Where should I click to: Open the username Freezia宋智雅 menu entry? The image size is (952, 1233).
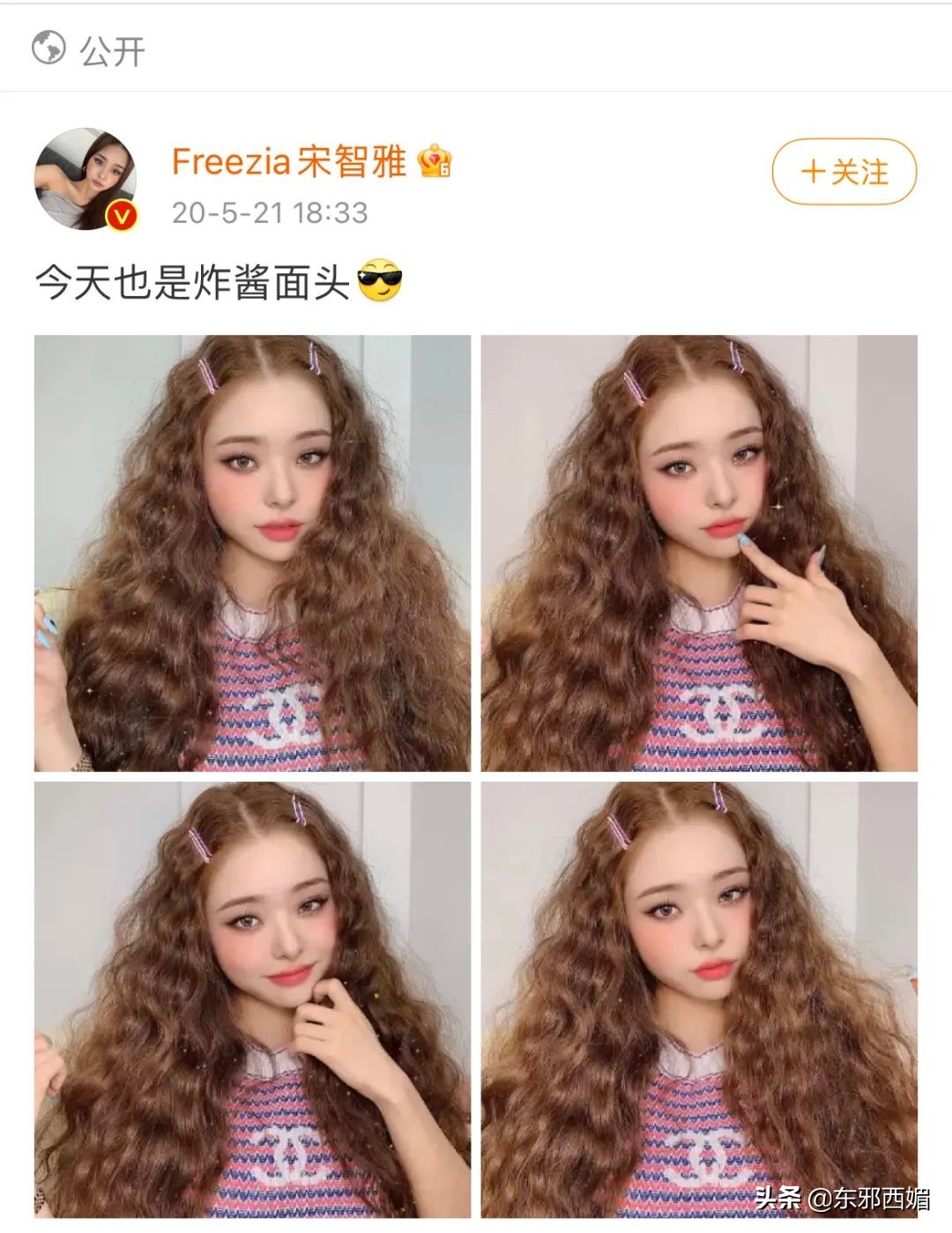pos(291,160)
